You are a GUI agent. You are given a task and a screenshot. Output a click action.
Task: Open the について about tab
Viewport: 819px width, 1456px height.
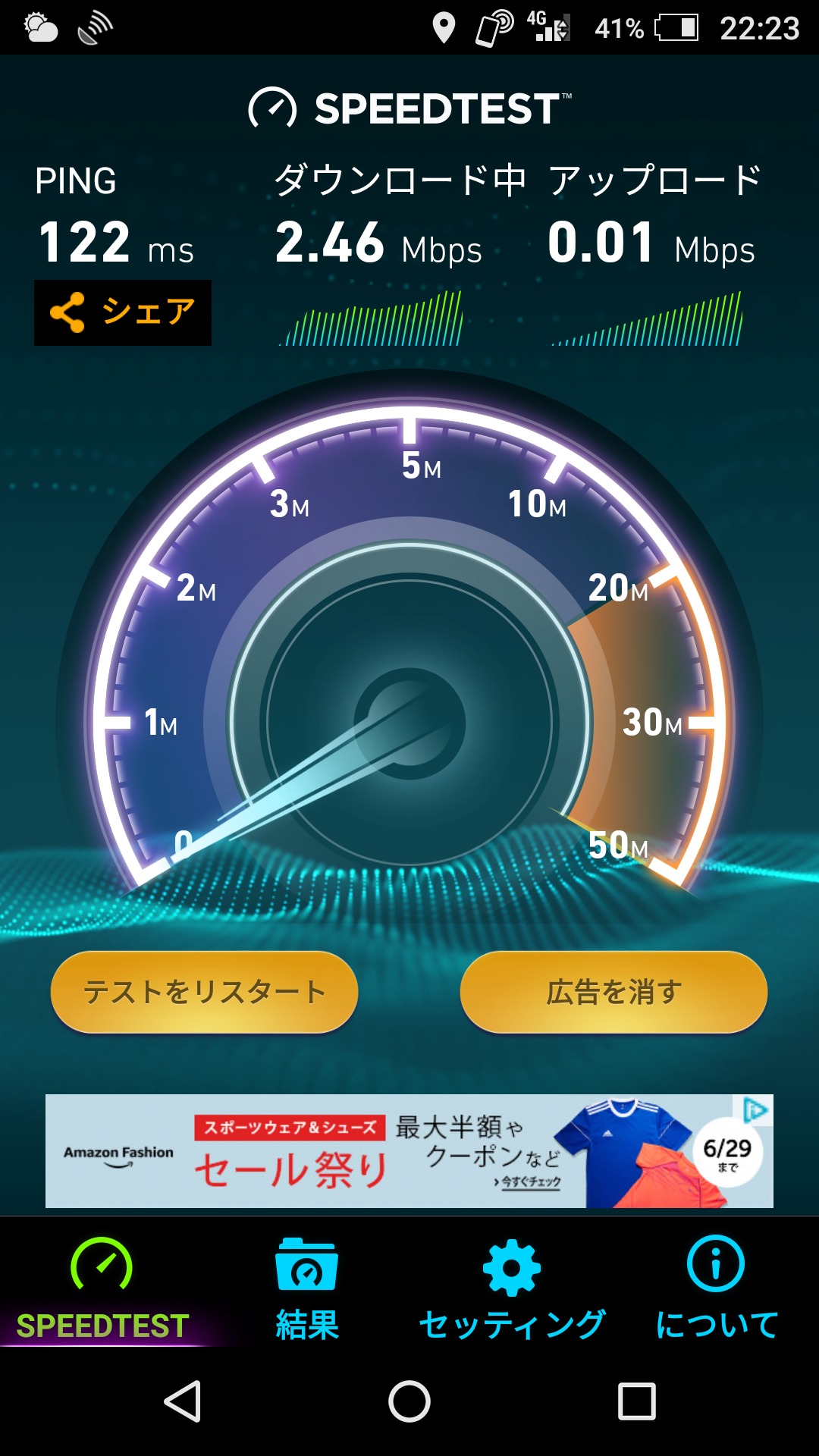(716, 1289)
